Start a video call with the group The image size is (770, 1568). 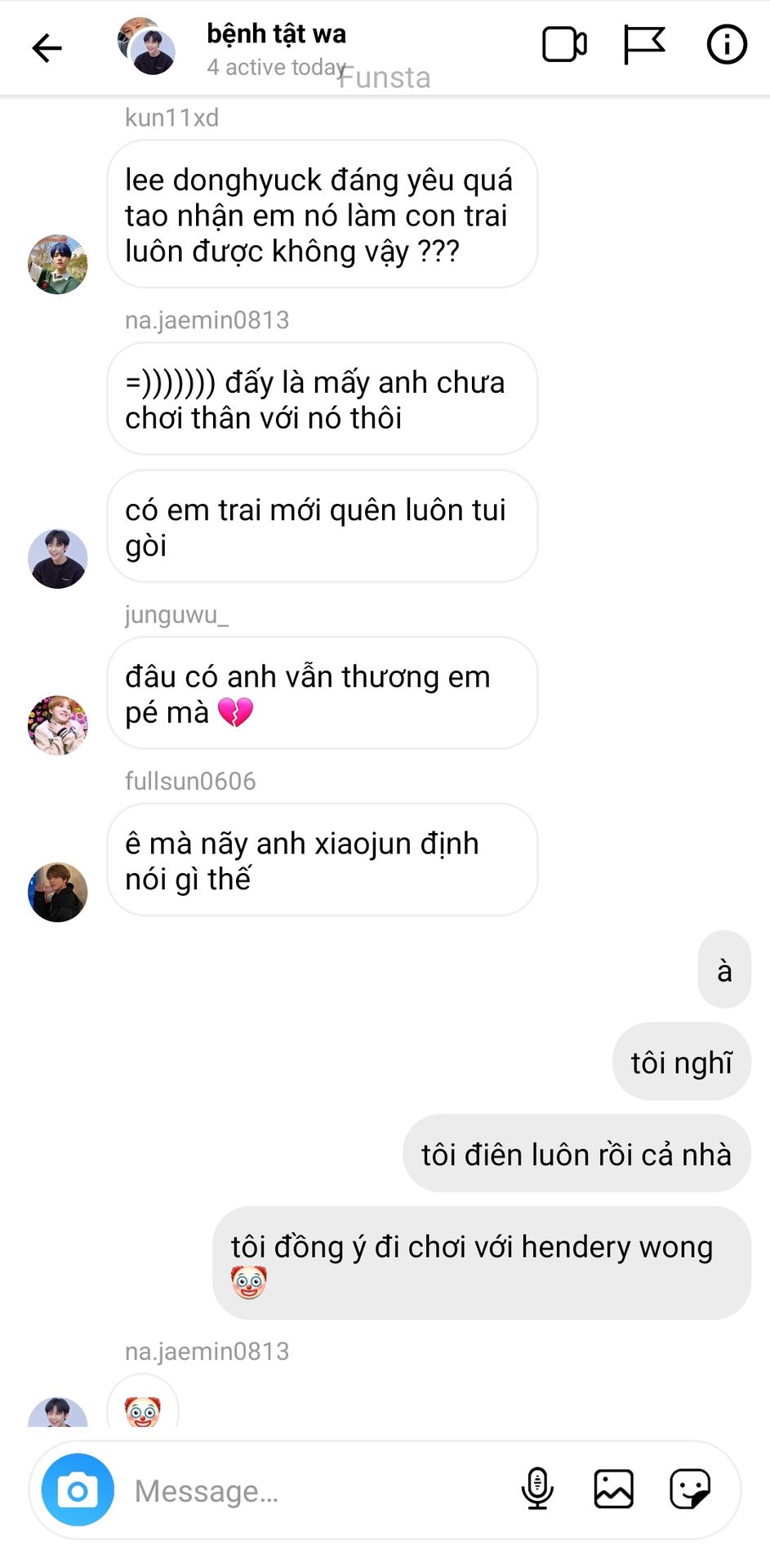click(564, 45)
